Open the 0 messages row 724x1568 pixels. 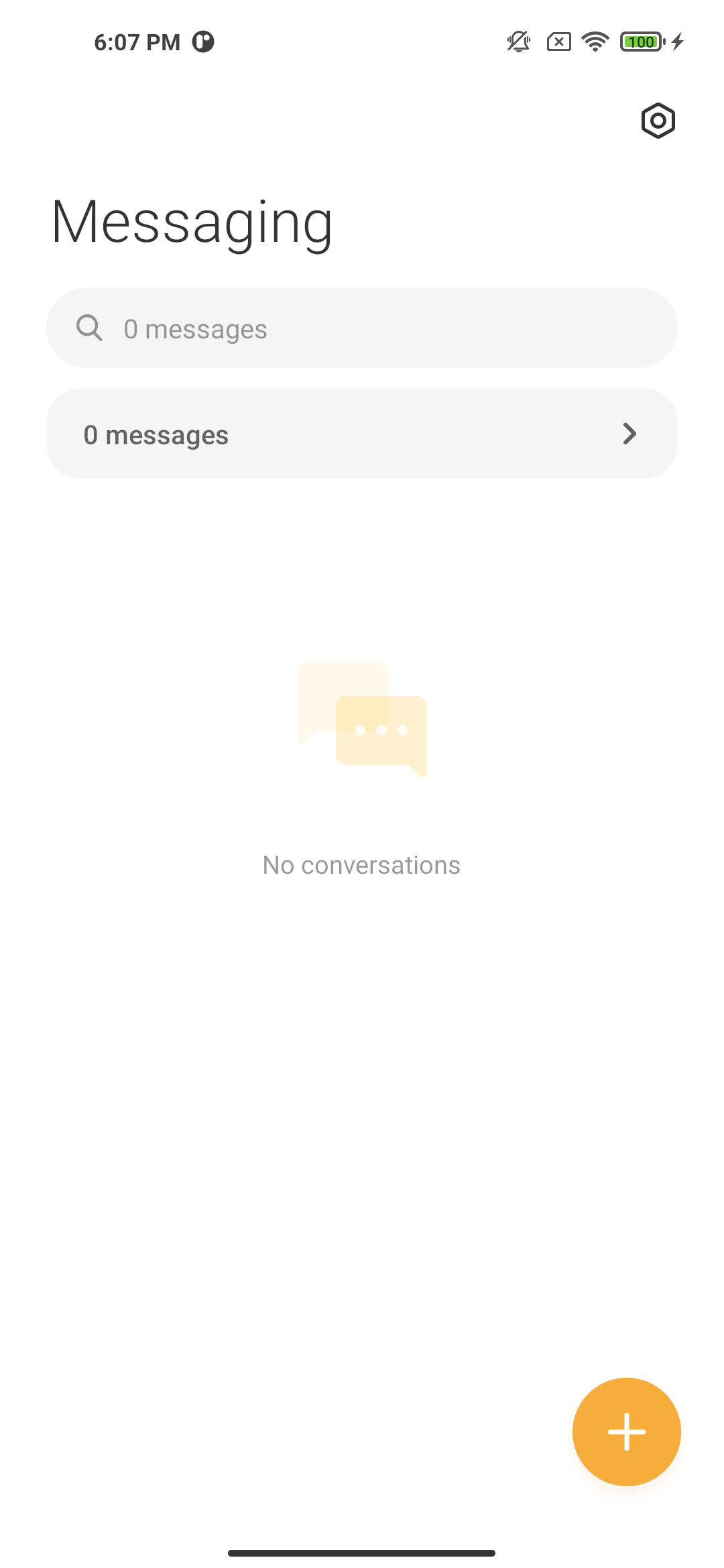coord(362,434)
